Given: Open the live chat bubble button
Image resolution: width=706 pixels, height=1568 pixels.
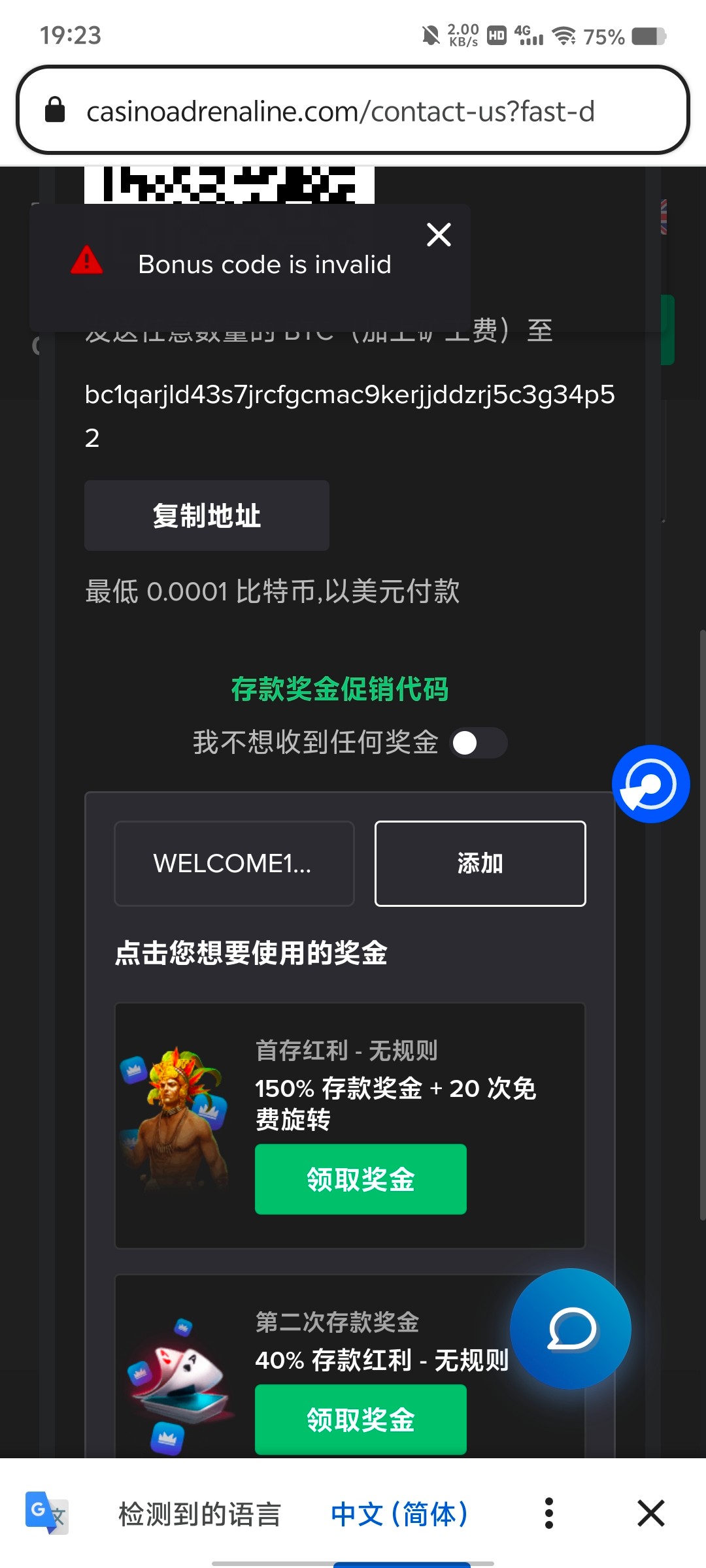Looking at the screenshot, I should click(571, 1329).
